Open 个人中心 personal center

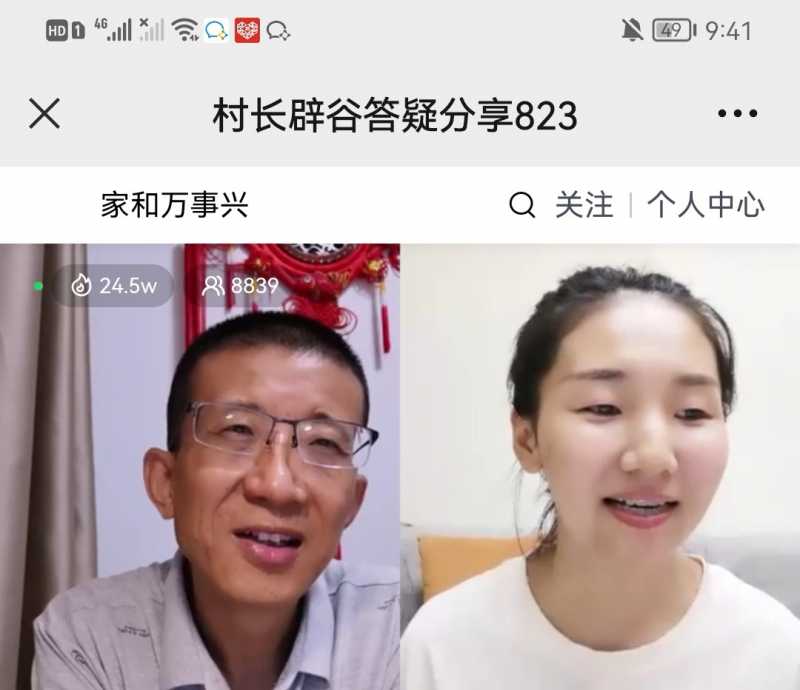coord(706,206)
